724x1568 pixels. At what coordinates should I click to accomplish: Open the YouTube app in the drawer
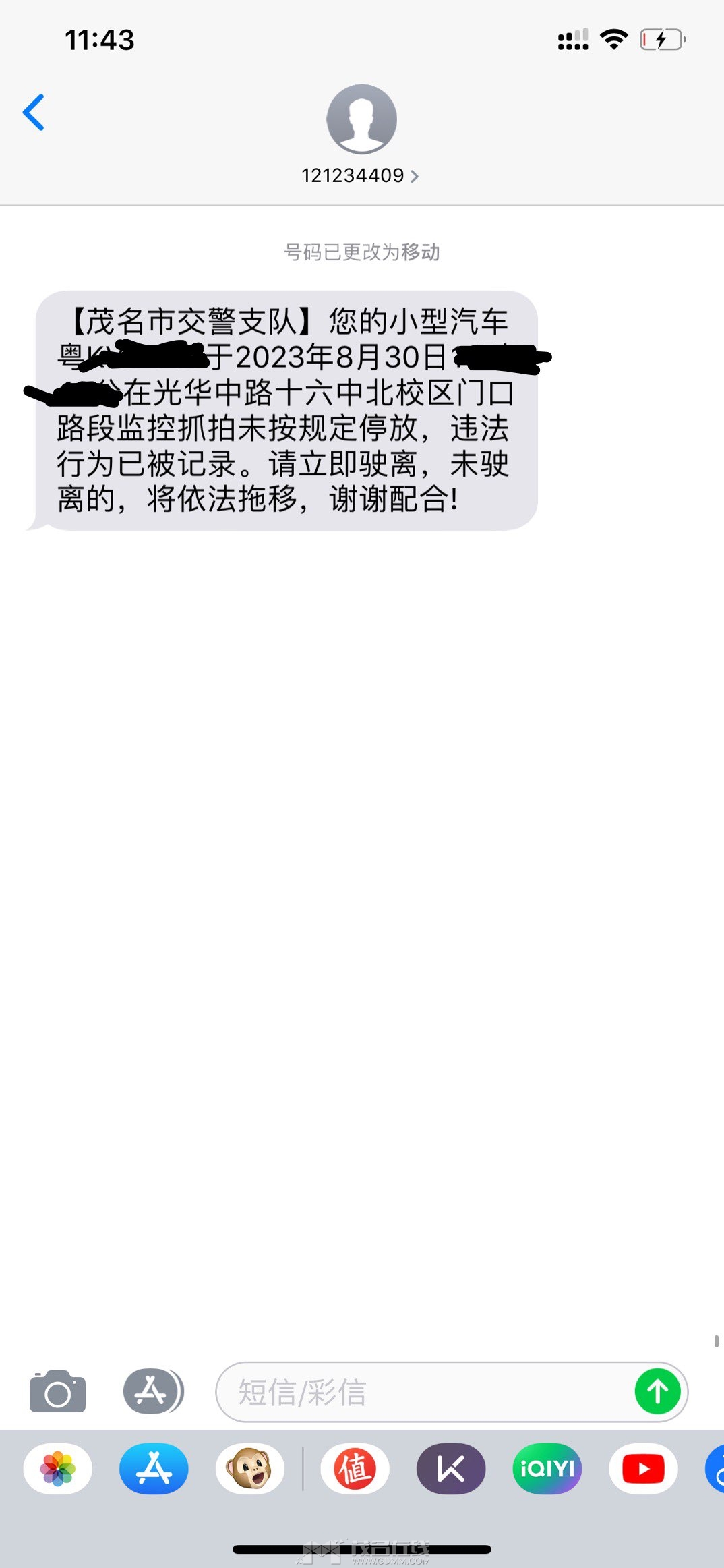coord(643,1469)
